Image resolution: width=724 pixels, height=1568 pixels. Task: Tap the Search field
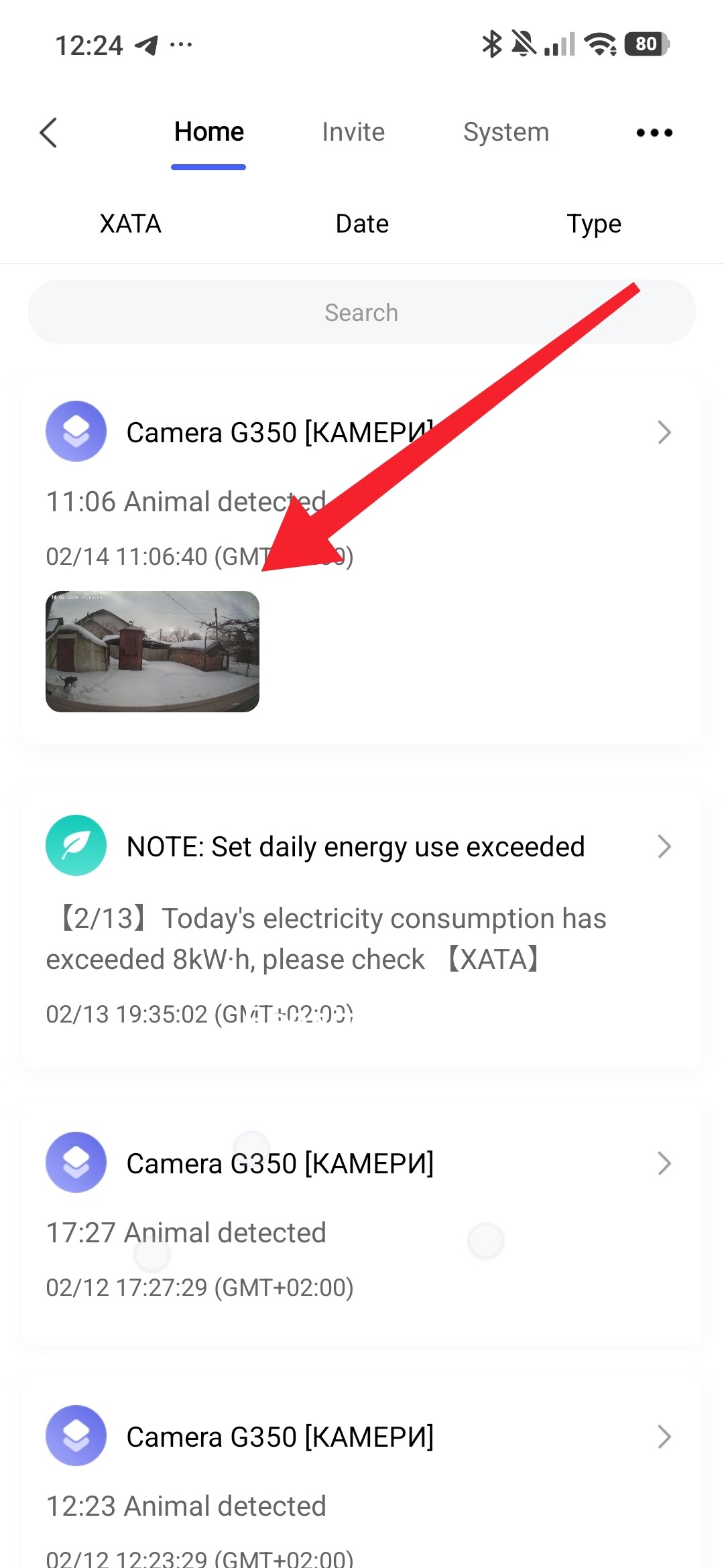click(x=362, y=312)
